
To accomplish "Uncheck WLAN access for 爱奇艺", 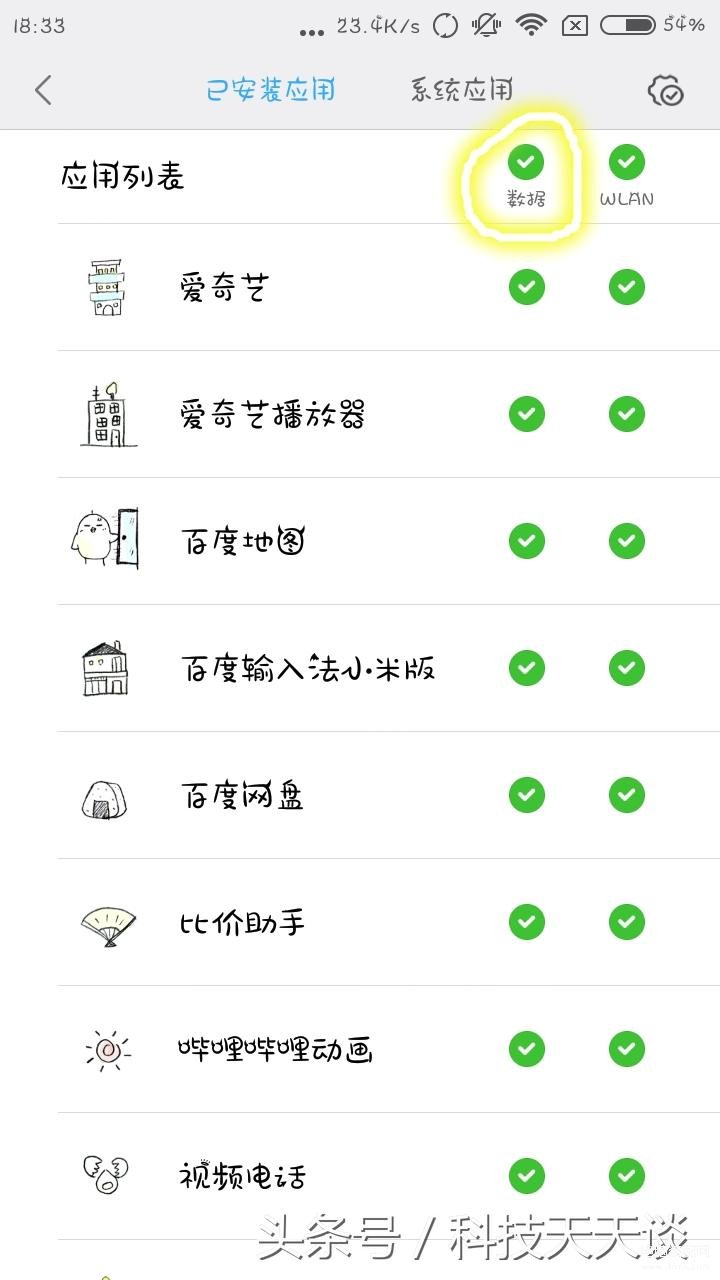I will 627,287.
